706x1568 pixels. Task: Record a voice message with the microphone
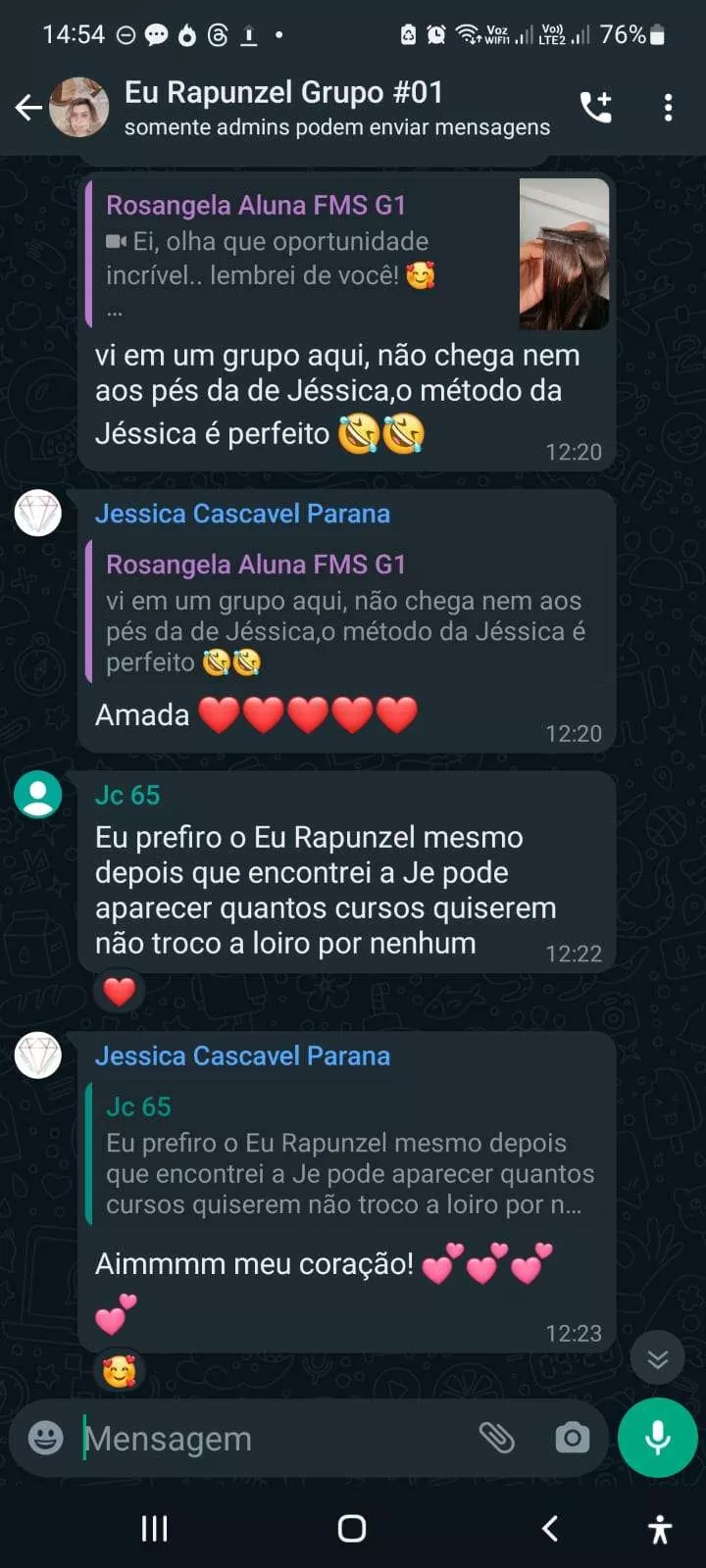pyautogui.click(x=657, y=1438)
